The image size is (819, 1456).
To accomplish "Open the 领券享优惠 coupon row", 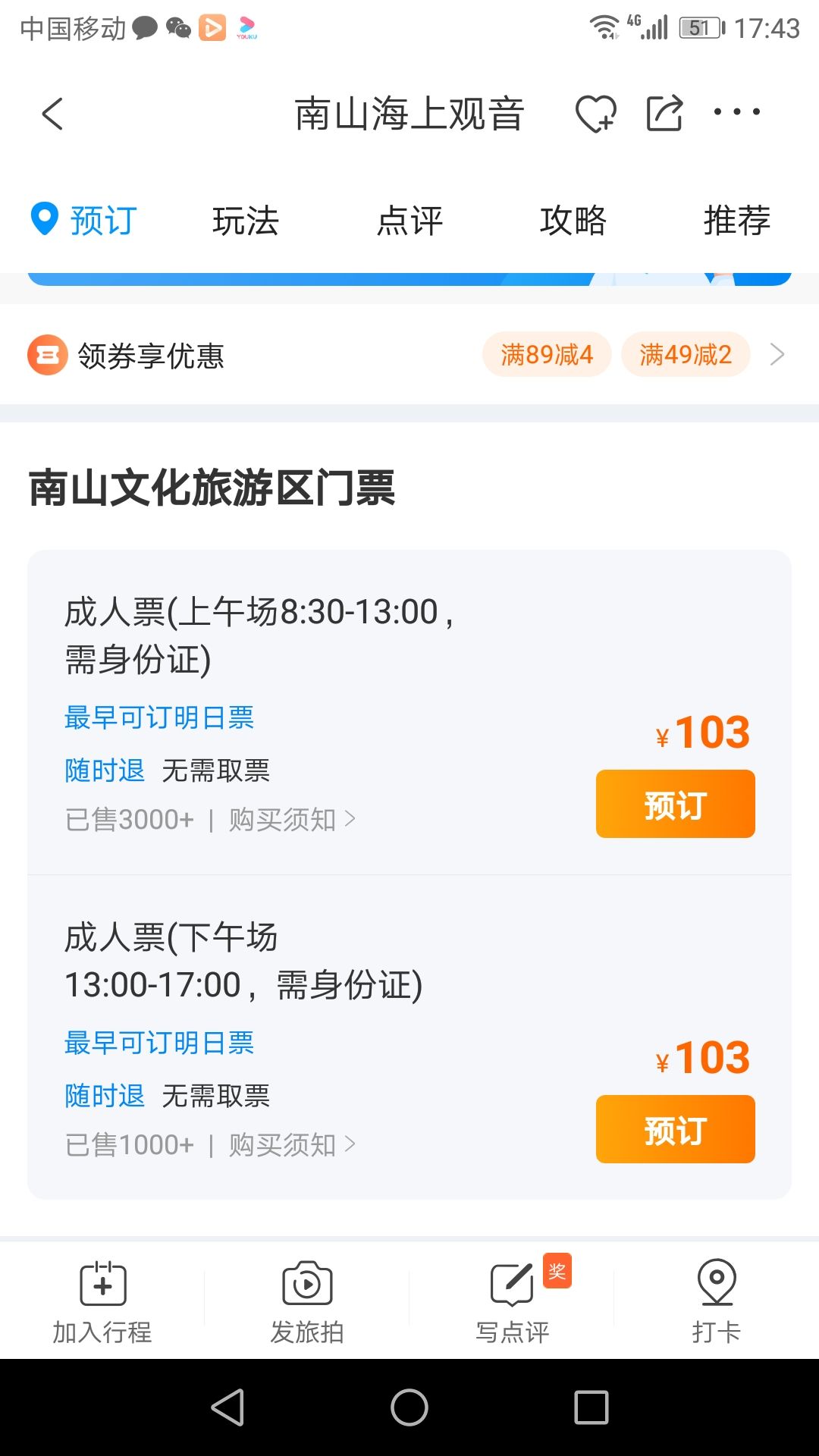I will point(409,354).
